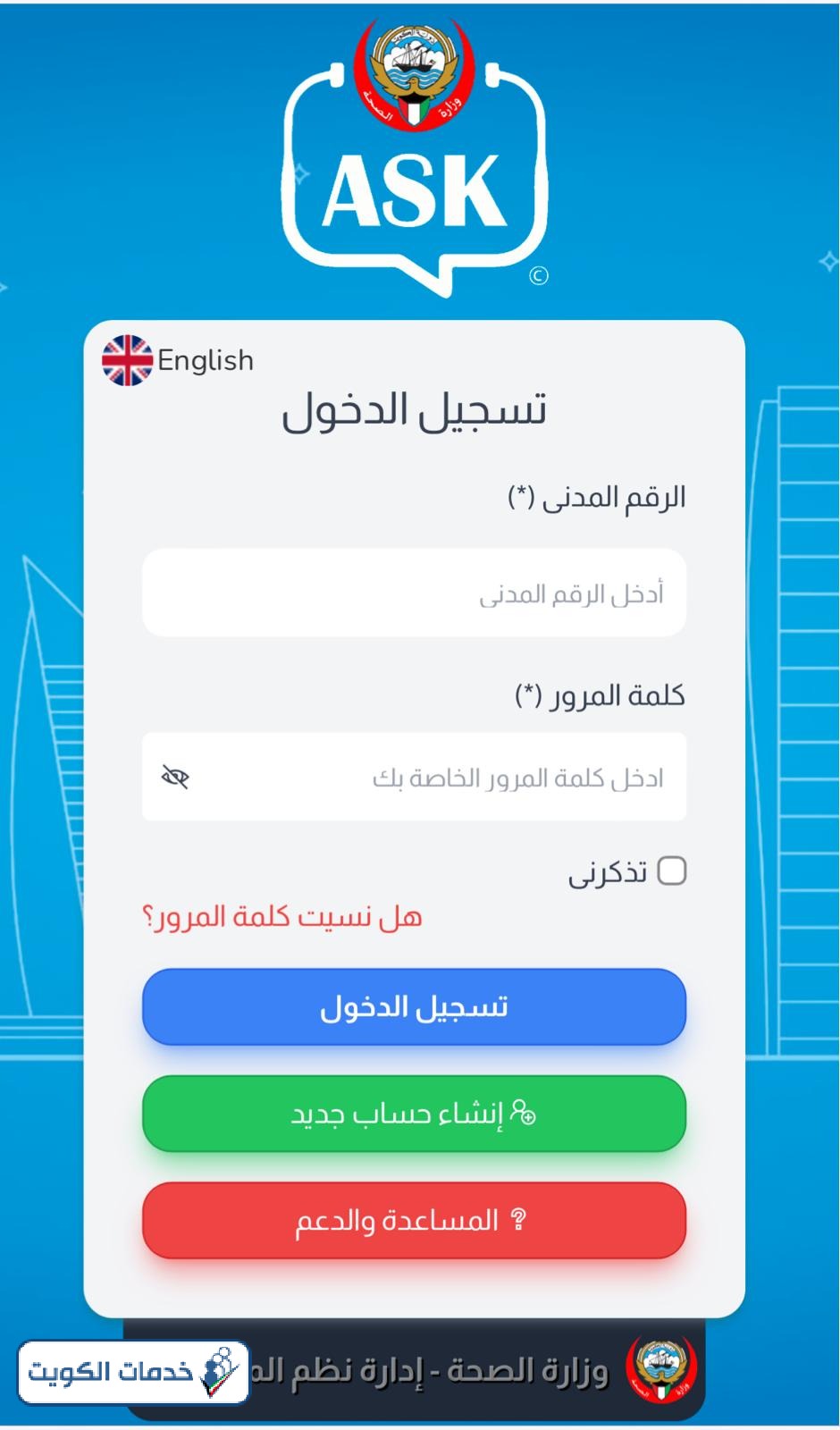This screenshot has height=1430, width=840.
Task: Tap the civil number input field
Action: [x=414, y=593]
